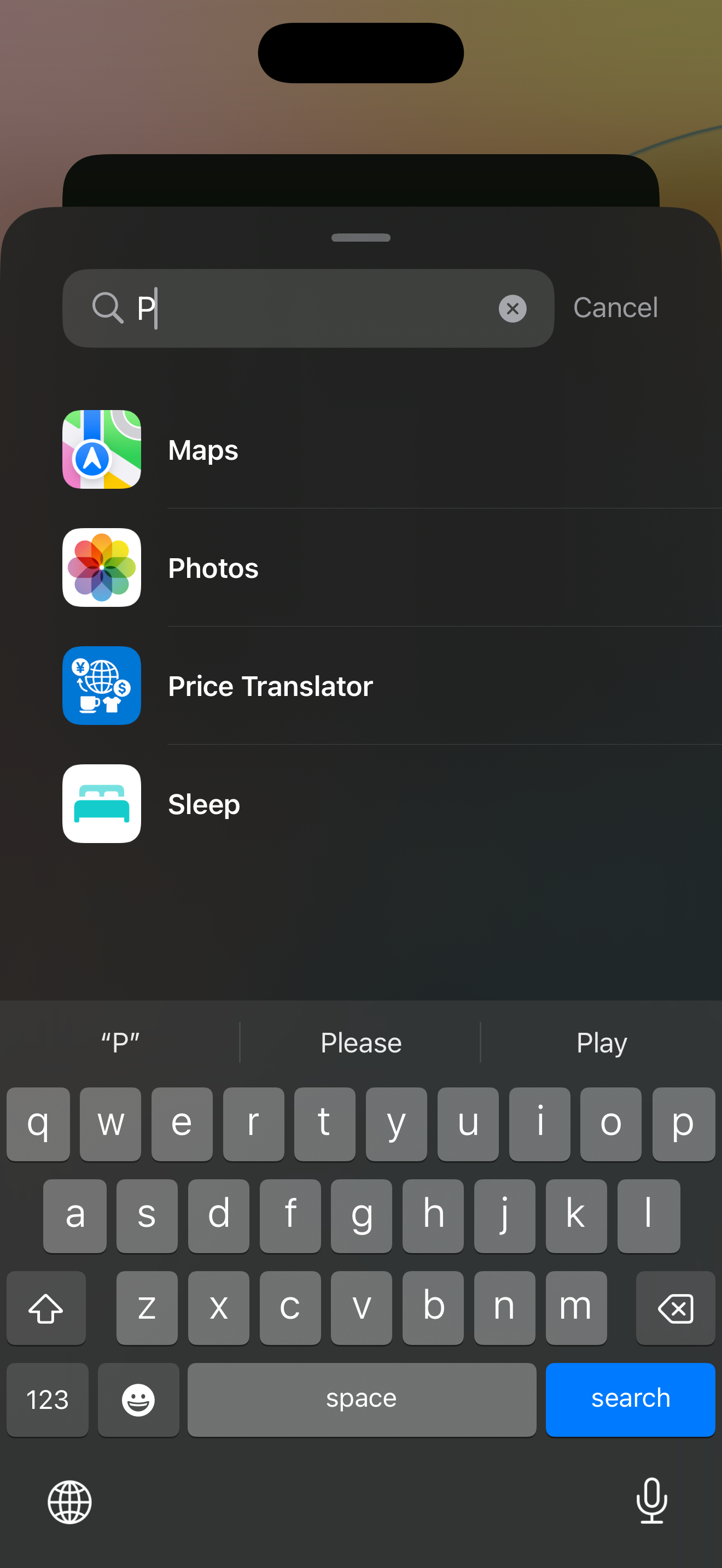Select the "Please" predictive suggestion
This screenshot has height=1568, width=722.
click(360, 1042)
